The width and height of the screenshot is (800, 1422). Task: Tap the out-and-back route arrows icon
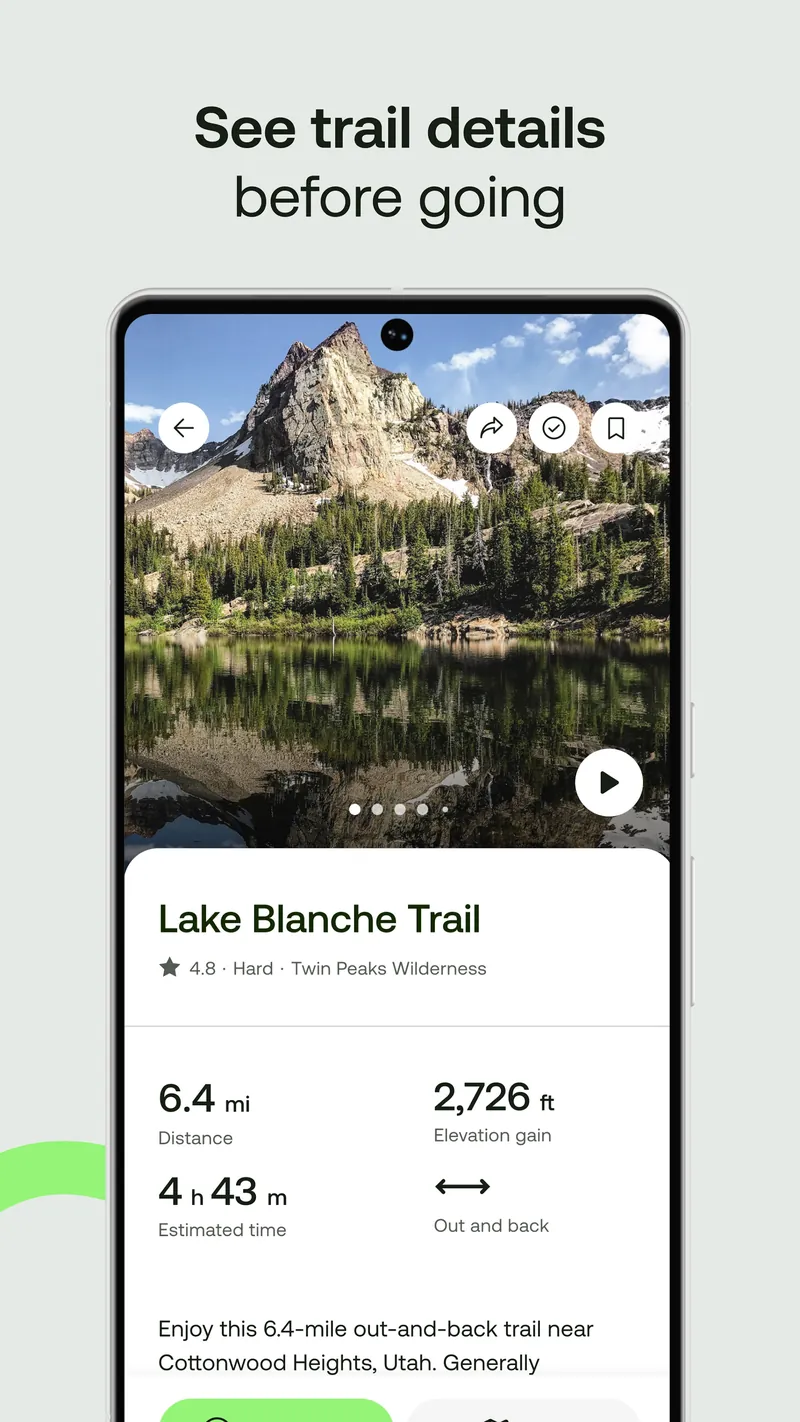click(461, 1187)
